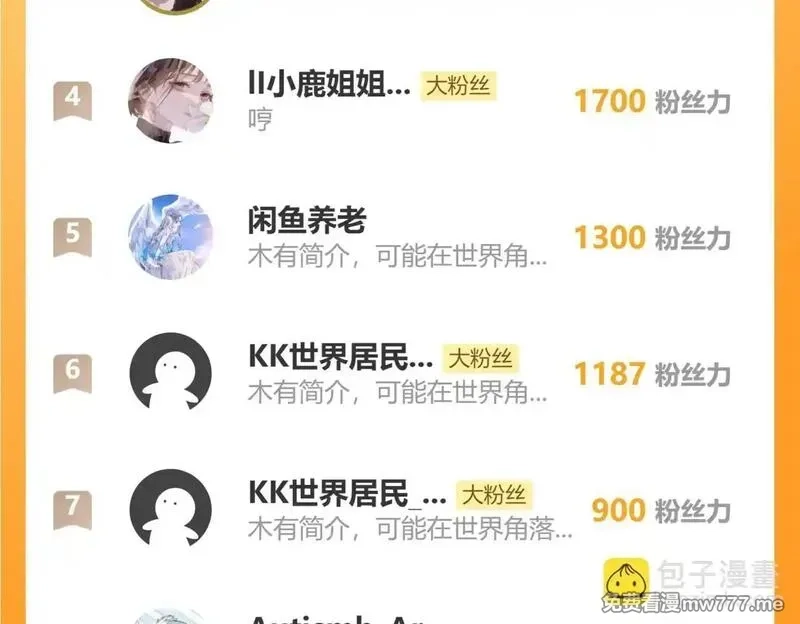Tap ll小鹿姐姐's avatar picture

171,101
